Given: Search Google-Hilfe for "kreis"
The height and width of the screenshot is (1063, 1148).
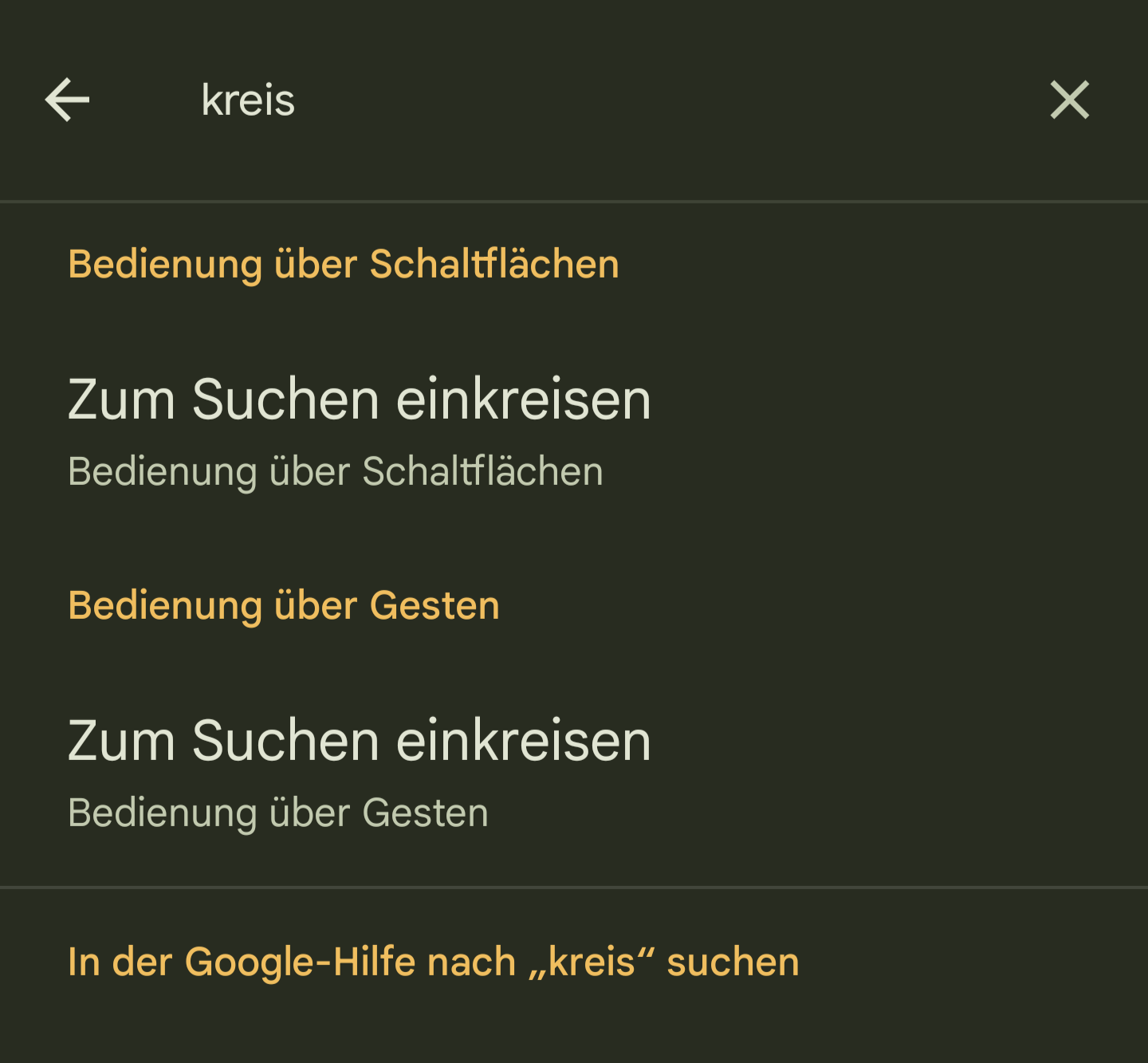Looking at the screenshot, I should coord(433,962).
